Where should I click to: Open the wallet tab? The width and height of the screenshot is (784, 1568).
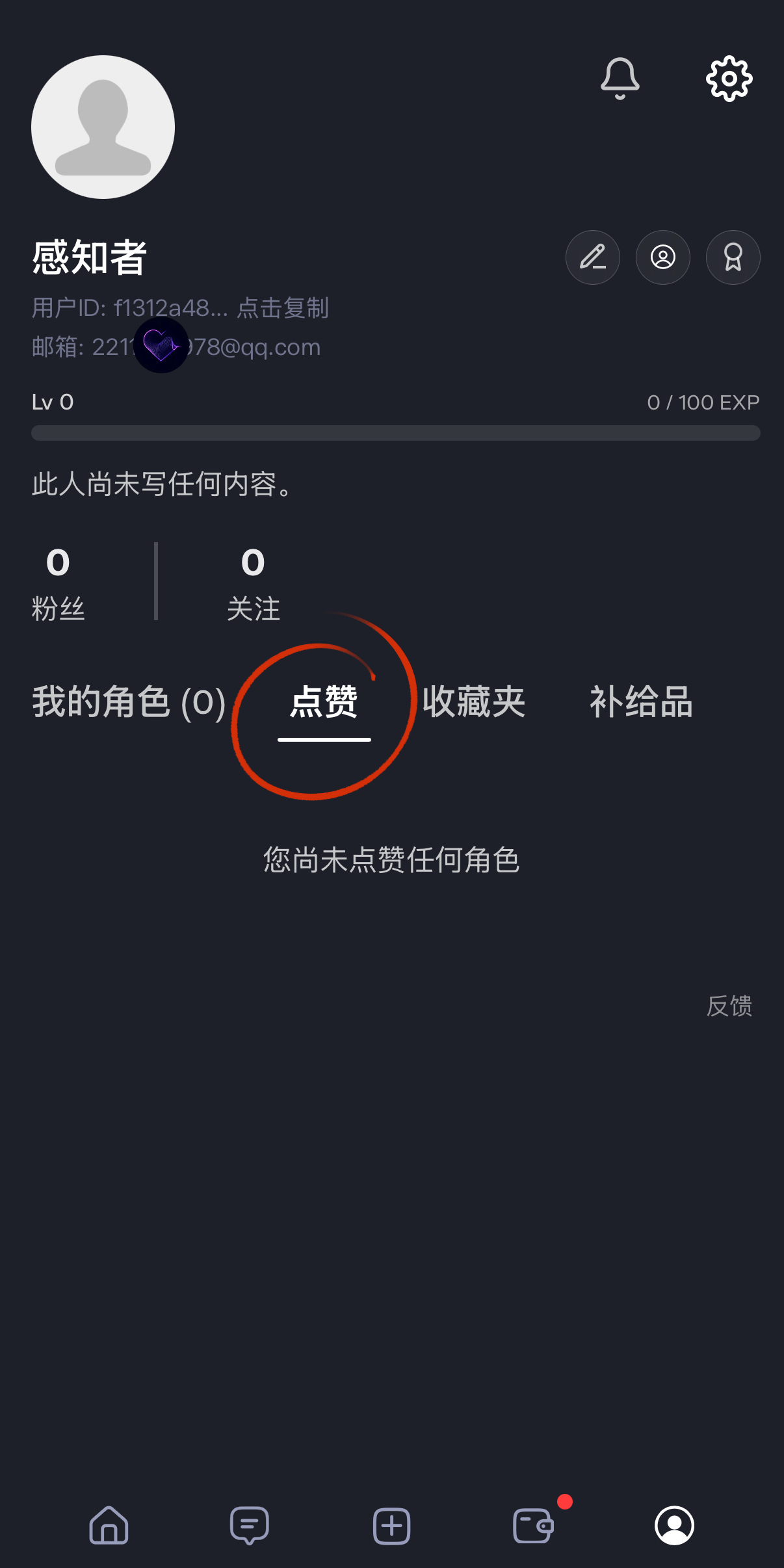[533, 1525]
